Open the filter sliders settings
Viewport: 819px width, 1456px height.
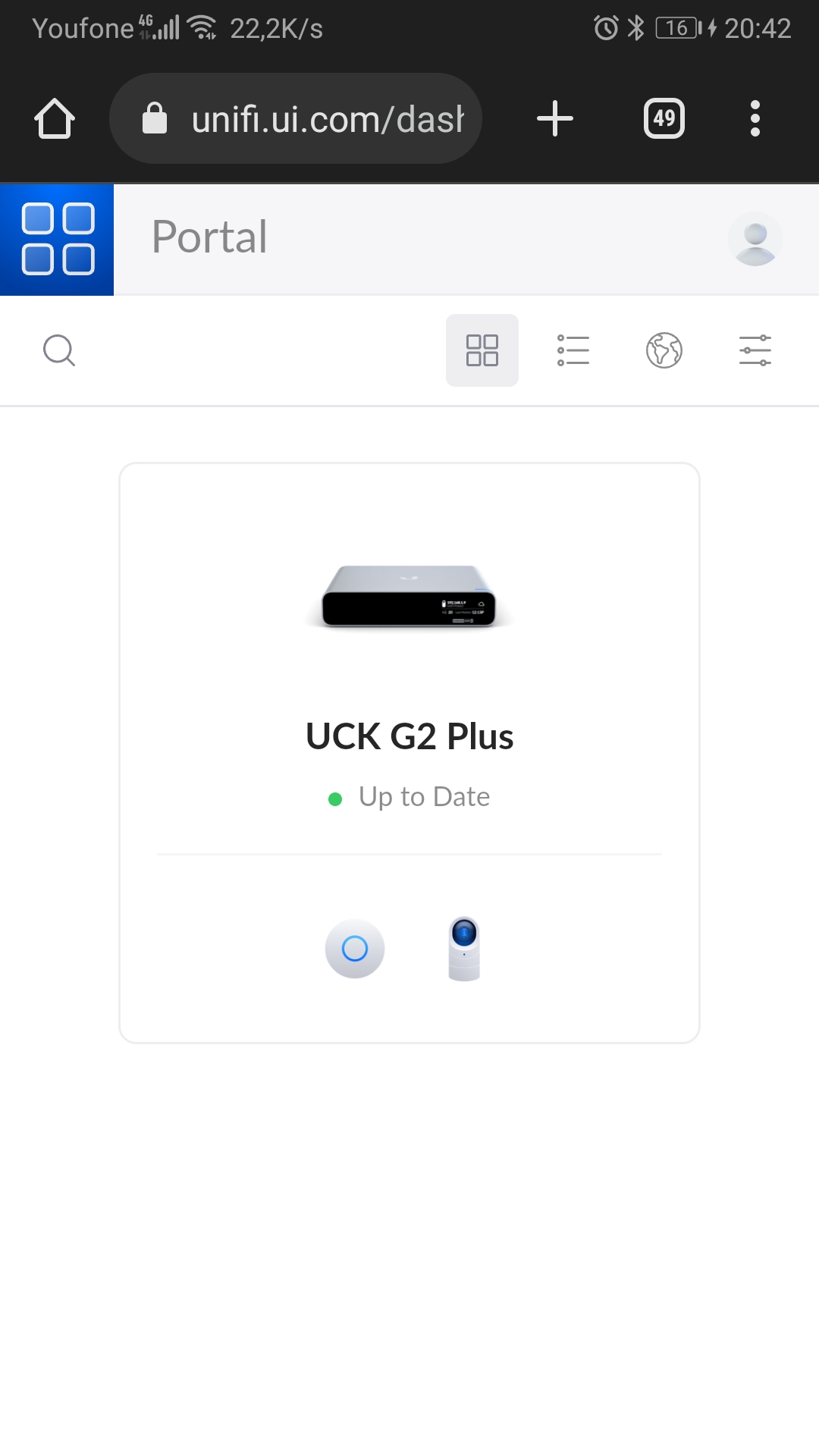(755, 350)
